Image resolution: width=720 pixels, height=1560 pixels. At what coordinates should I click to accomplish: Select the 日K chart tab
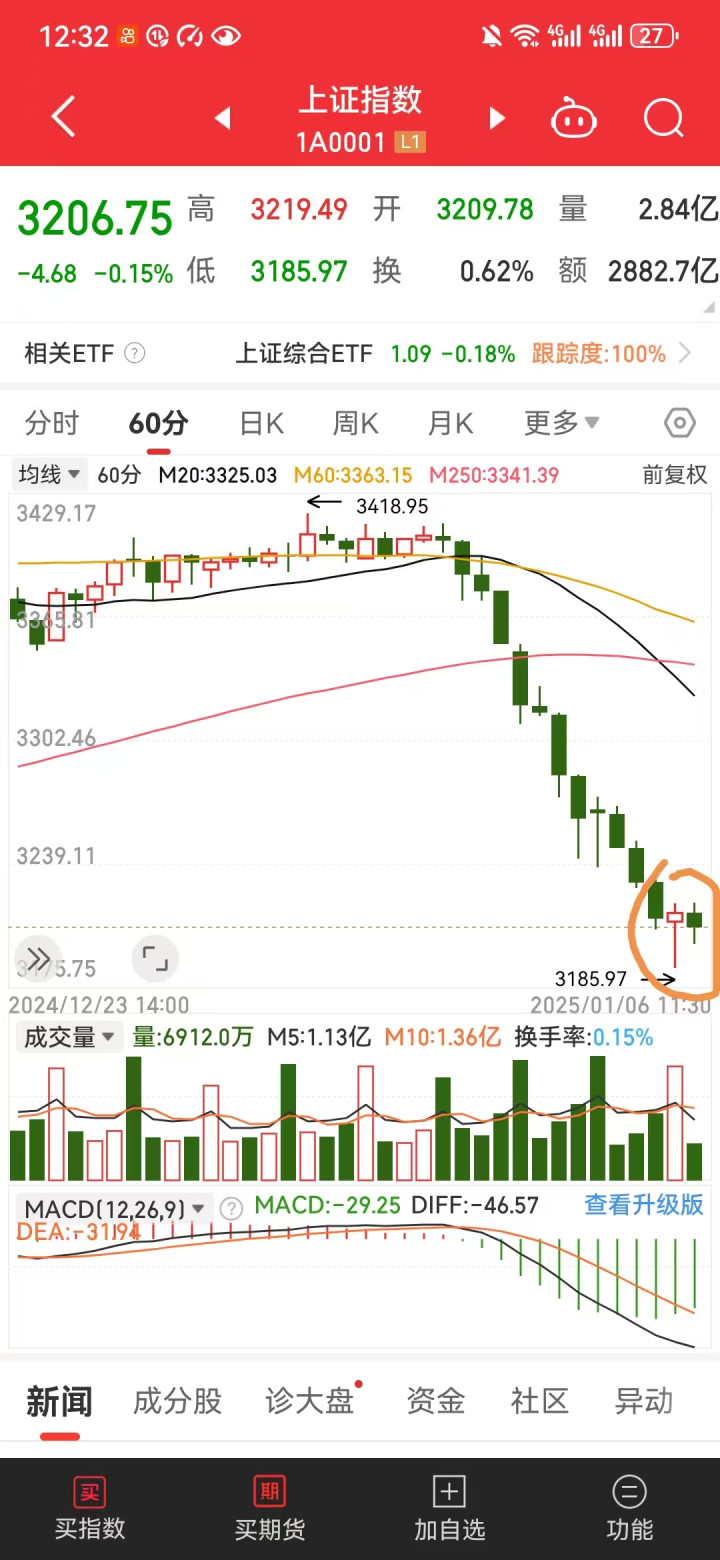(262, 423)
